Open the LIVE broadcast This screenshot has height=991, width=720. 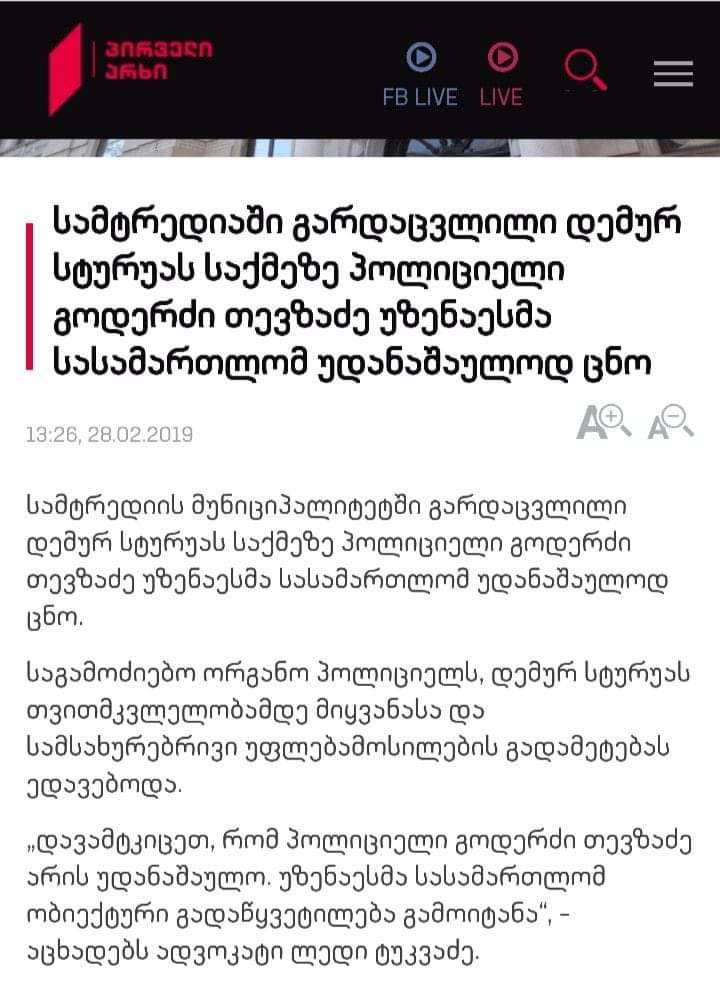pyautogui.click(x=501, y=74)
